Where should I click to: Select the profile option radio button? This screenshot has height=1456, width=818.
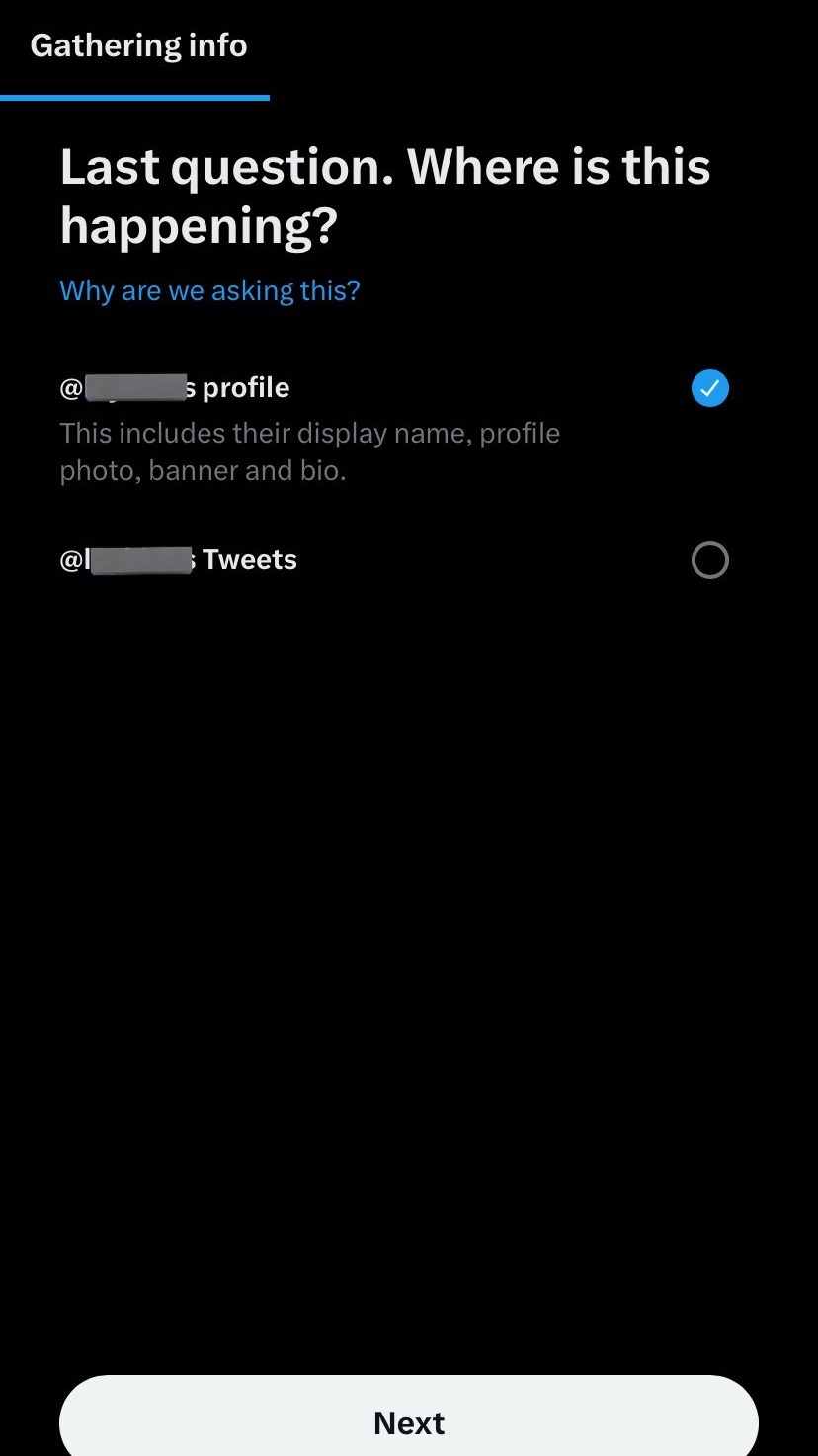pos(709,388)
